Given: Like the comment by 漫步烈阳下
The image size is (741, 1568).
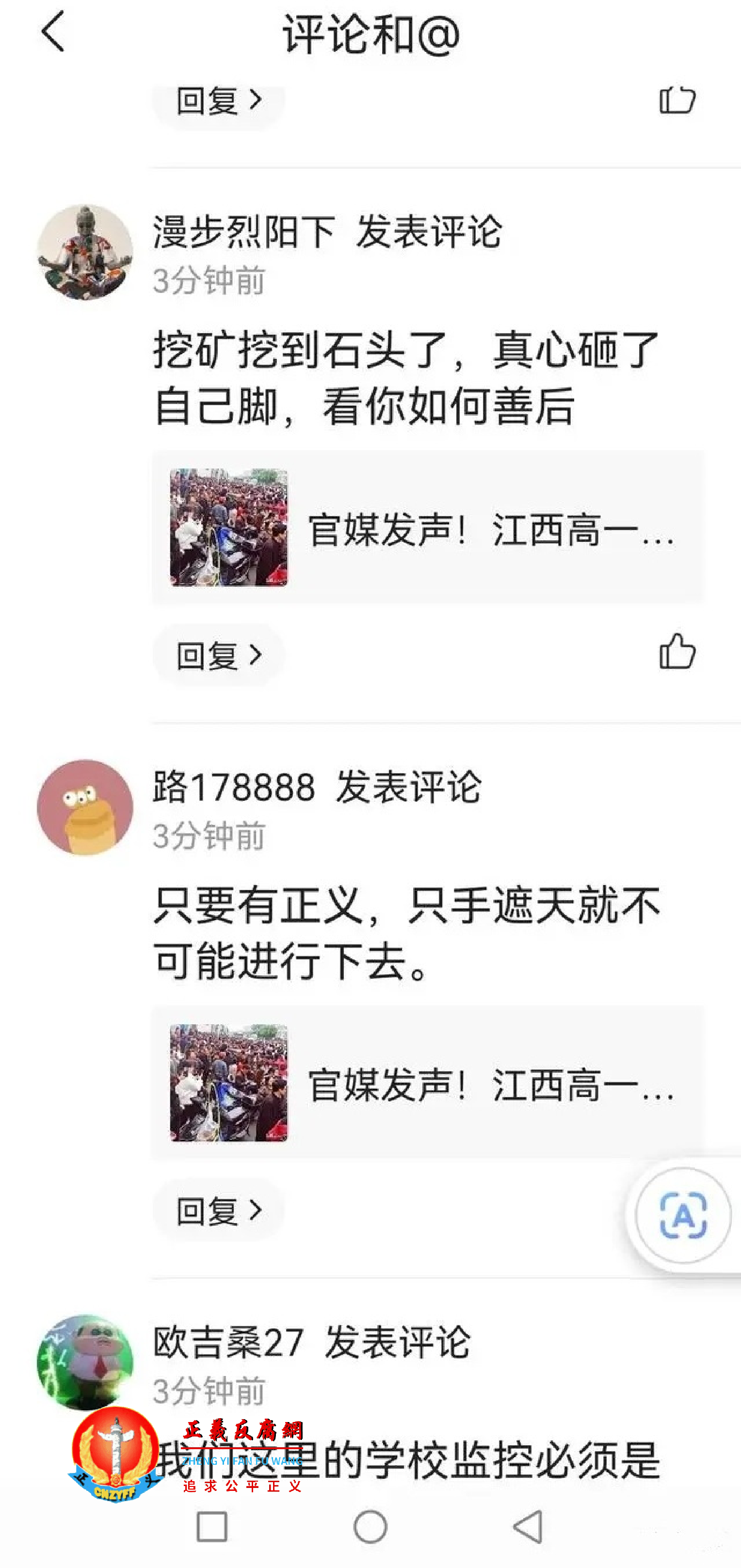Looking at the screenshot, I should coord(677,652).
